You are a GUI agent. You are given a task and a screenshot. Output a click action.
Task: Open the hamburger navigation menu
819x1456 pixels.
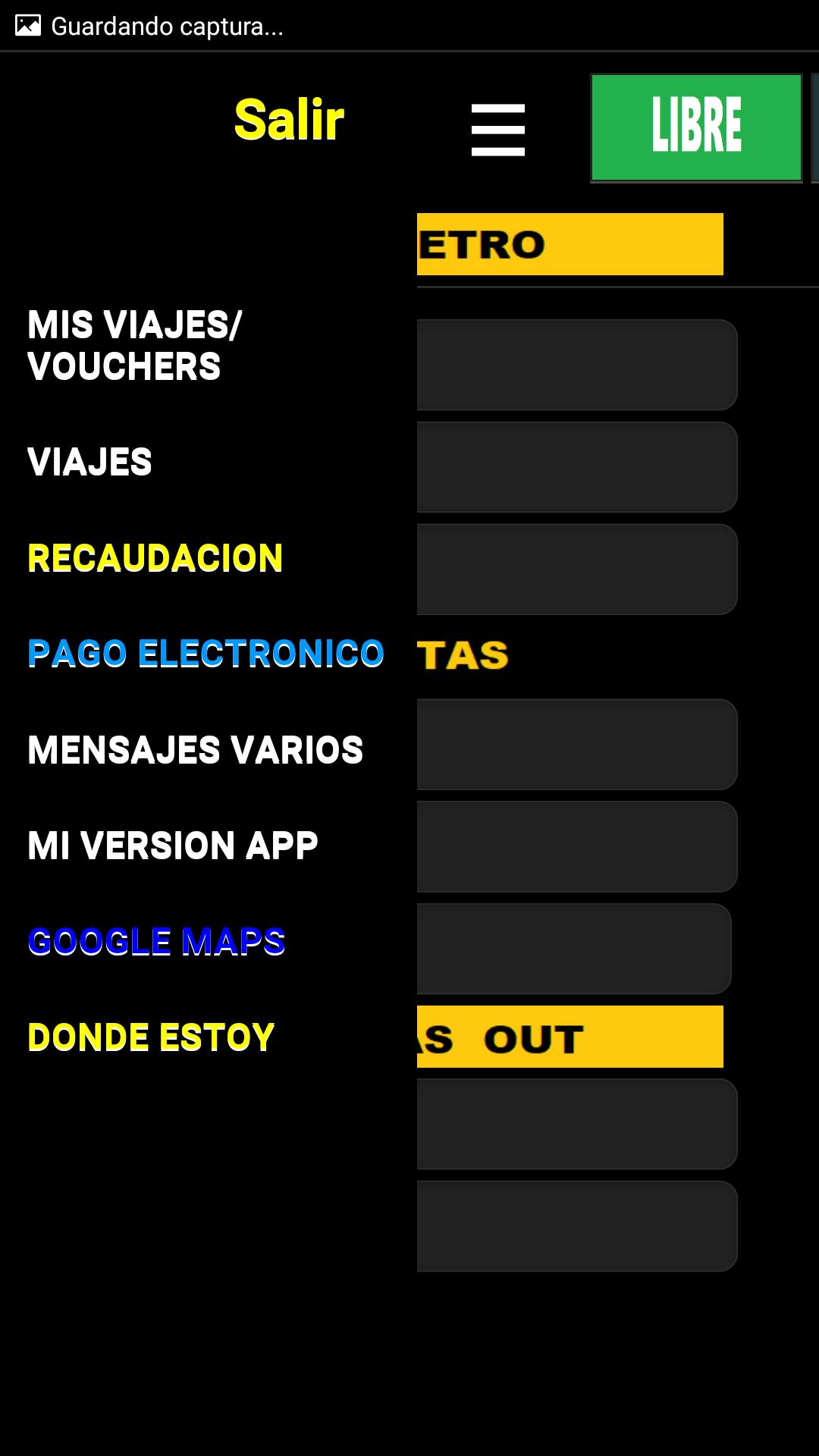497,129
